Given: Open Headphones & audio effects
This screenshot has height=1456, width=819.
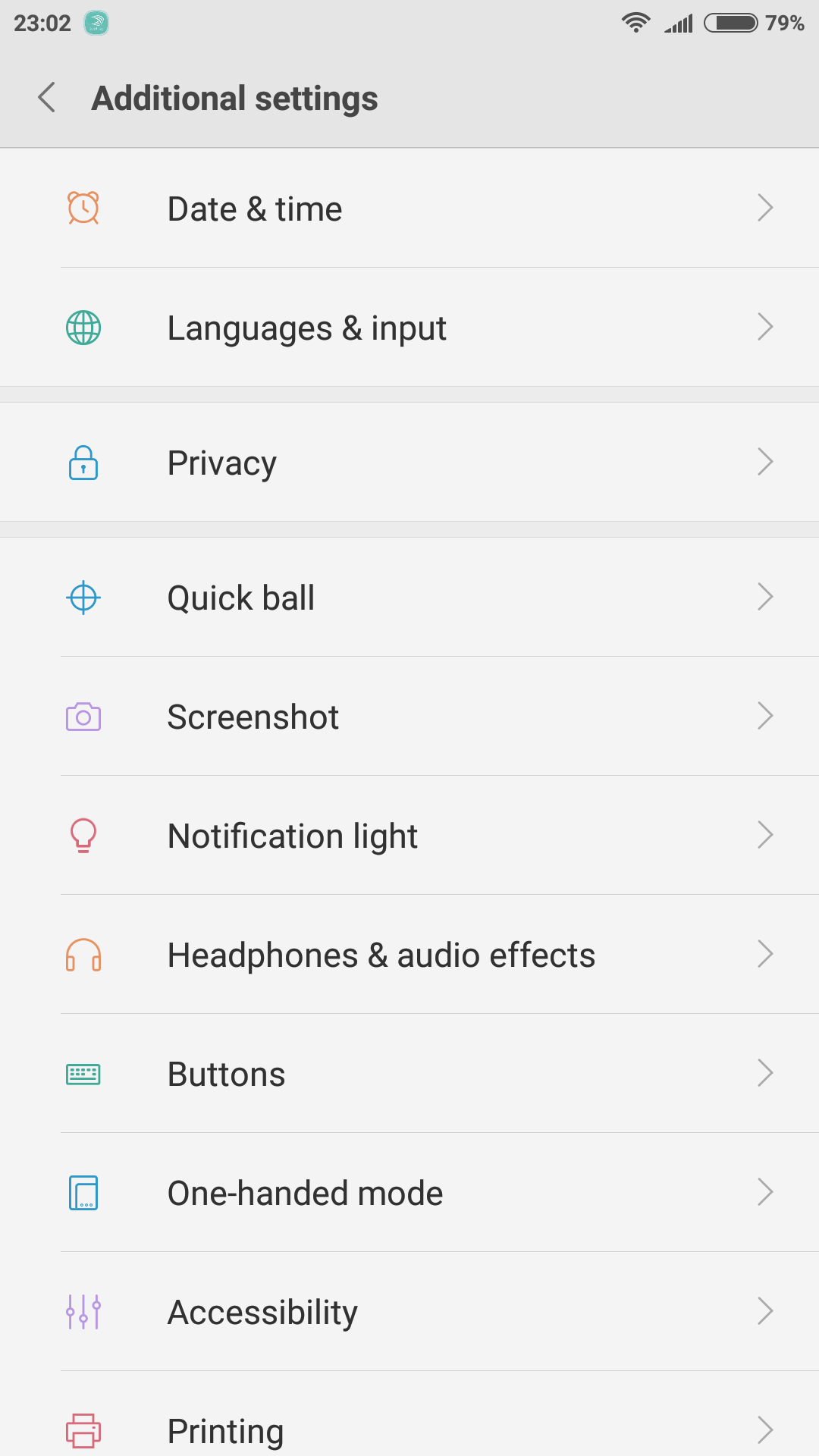Looking at the screenshot, I should click(x=409, y=954).
